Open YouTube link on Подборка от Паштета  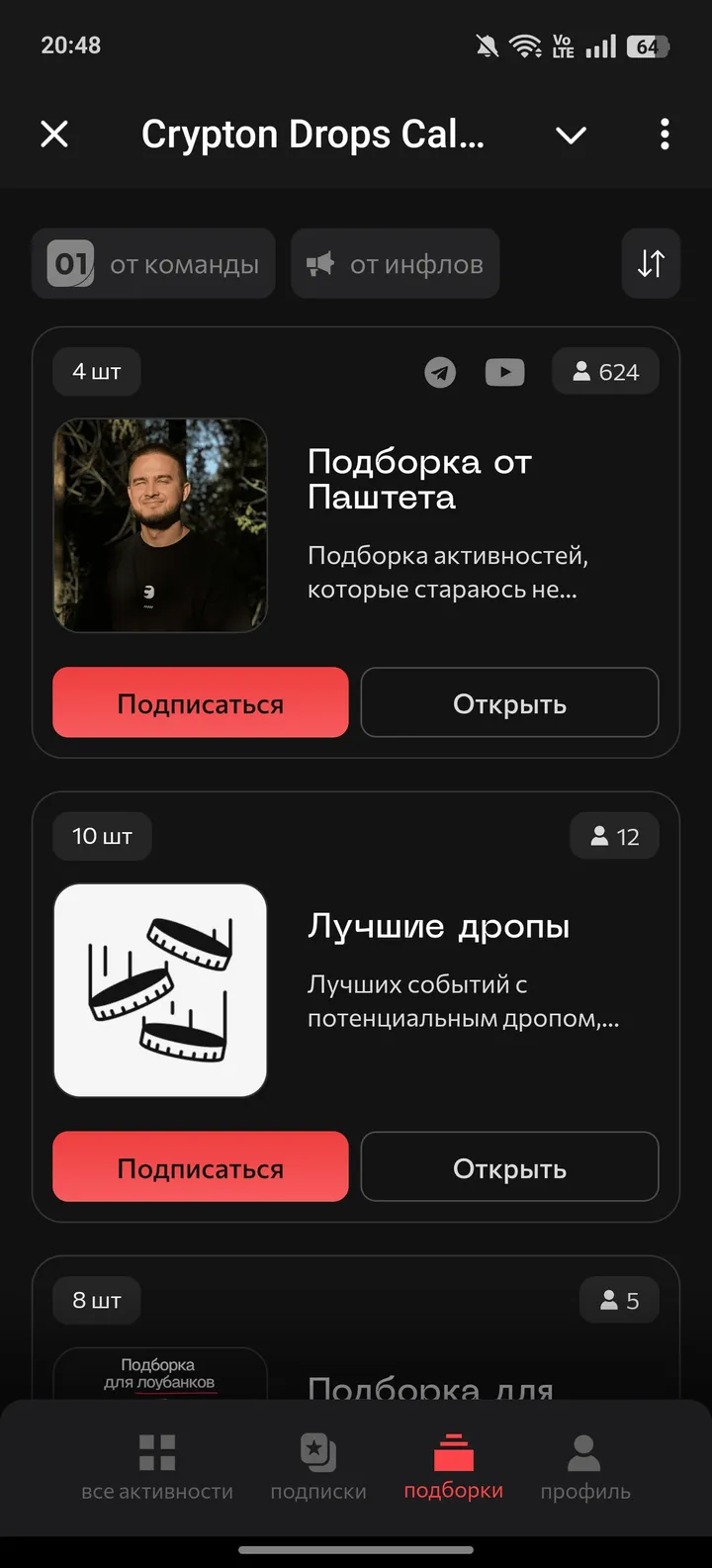pyautogui.click(x=504, y=372)
